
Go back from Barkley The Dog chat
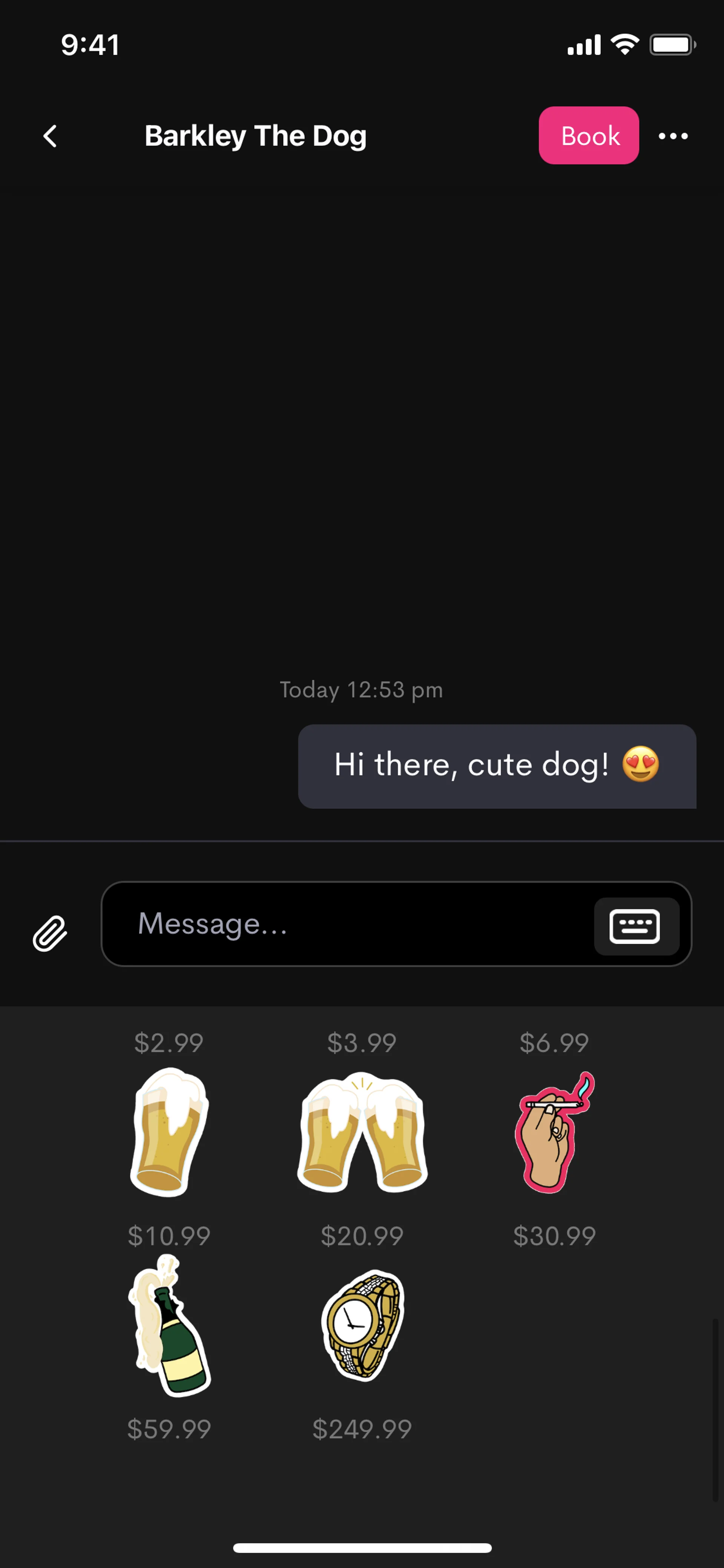51,136
